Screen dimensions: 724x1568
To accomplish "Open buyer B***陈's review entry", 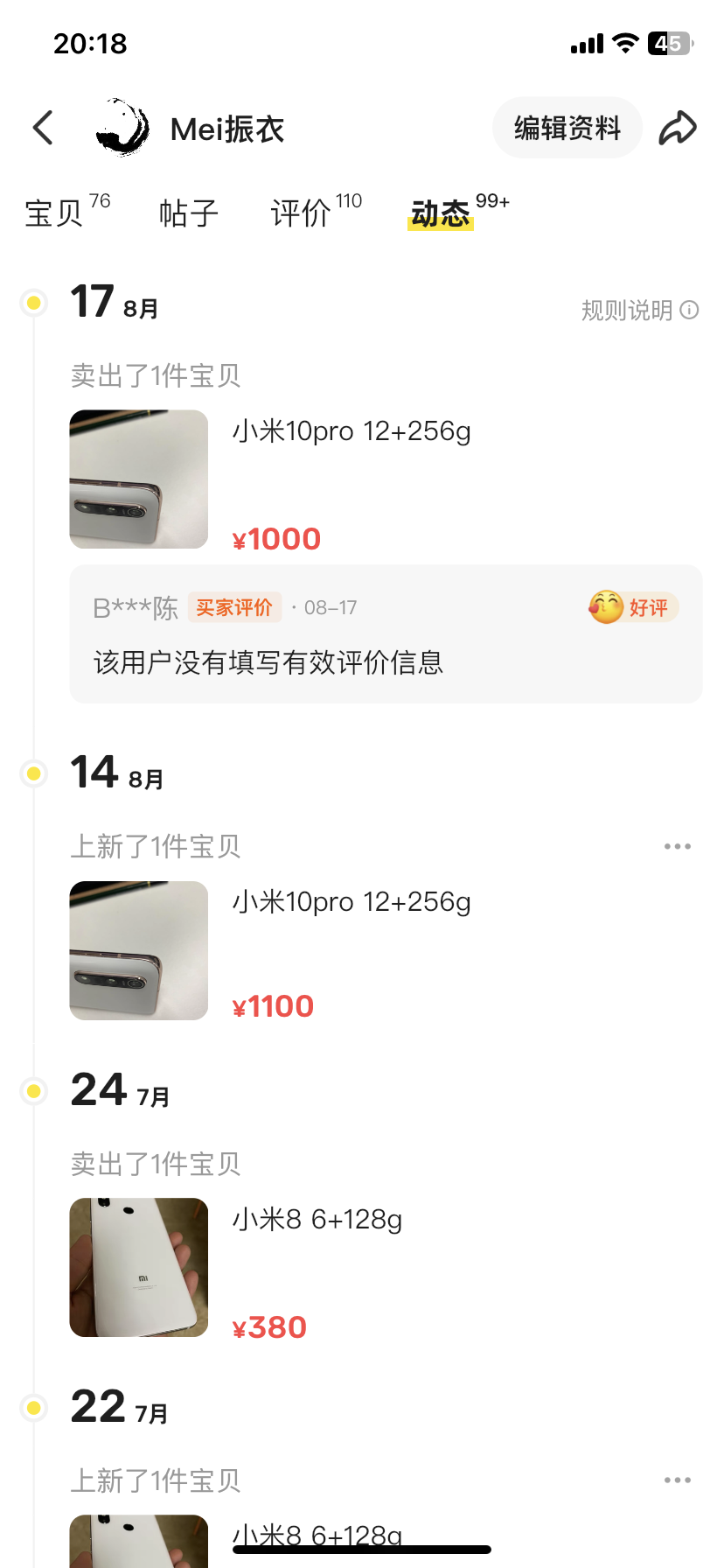I will [x=135, y=606].
